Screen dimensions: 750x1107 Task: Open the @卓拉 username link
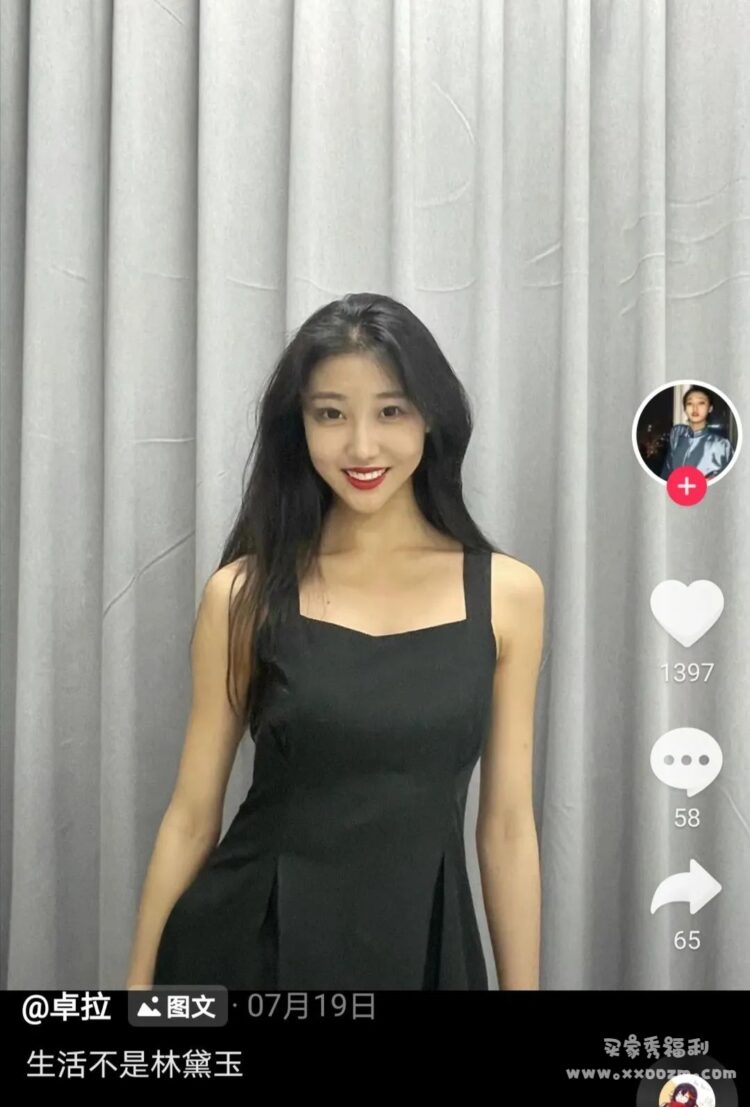[x=66, y=1007]
